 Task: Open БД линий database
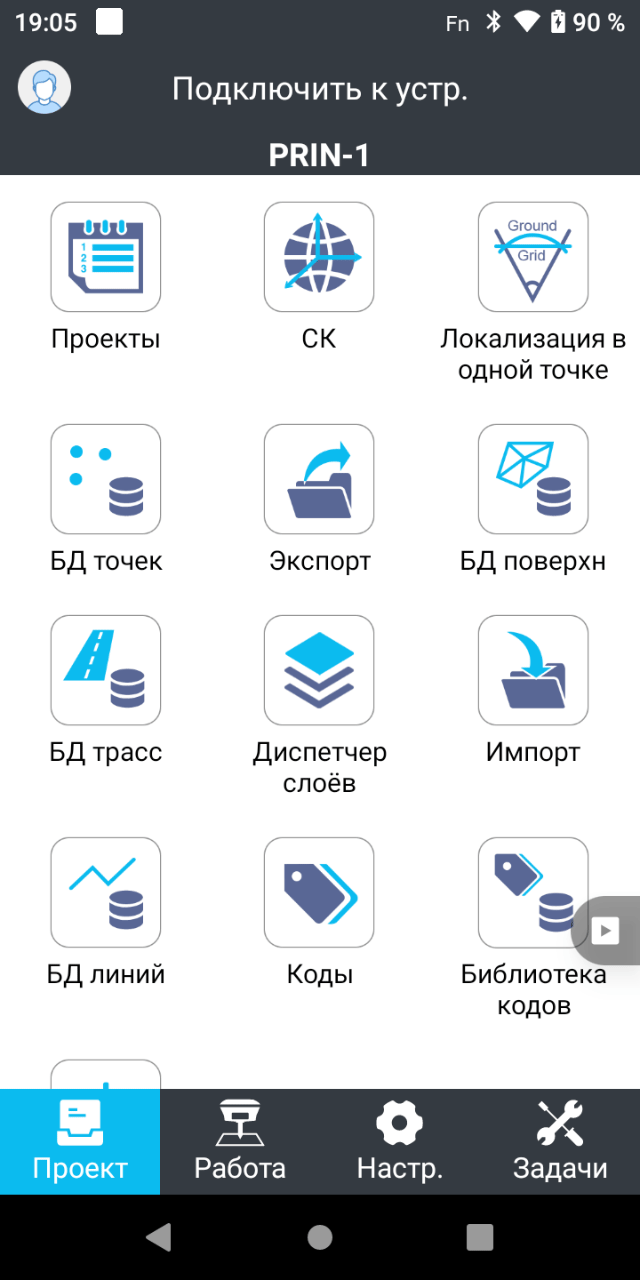(x=106, y=892)
